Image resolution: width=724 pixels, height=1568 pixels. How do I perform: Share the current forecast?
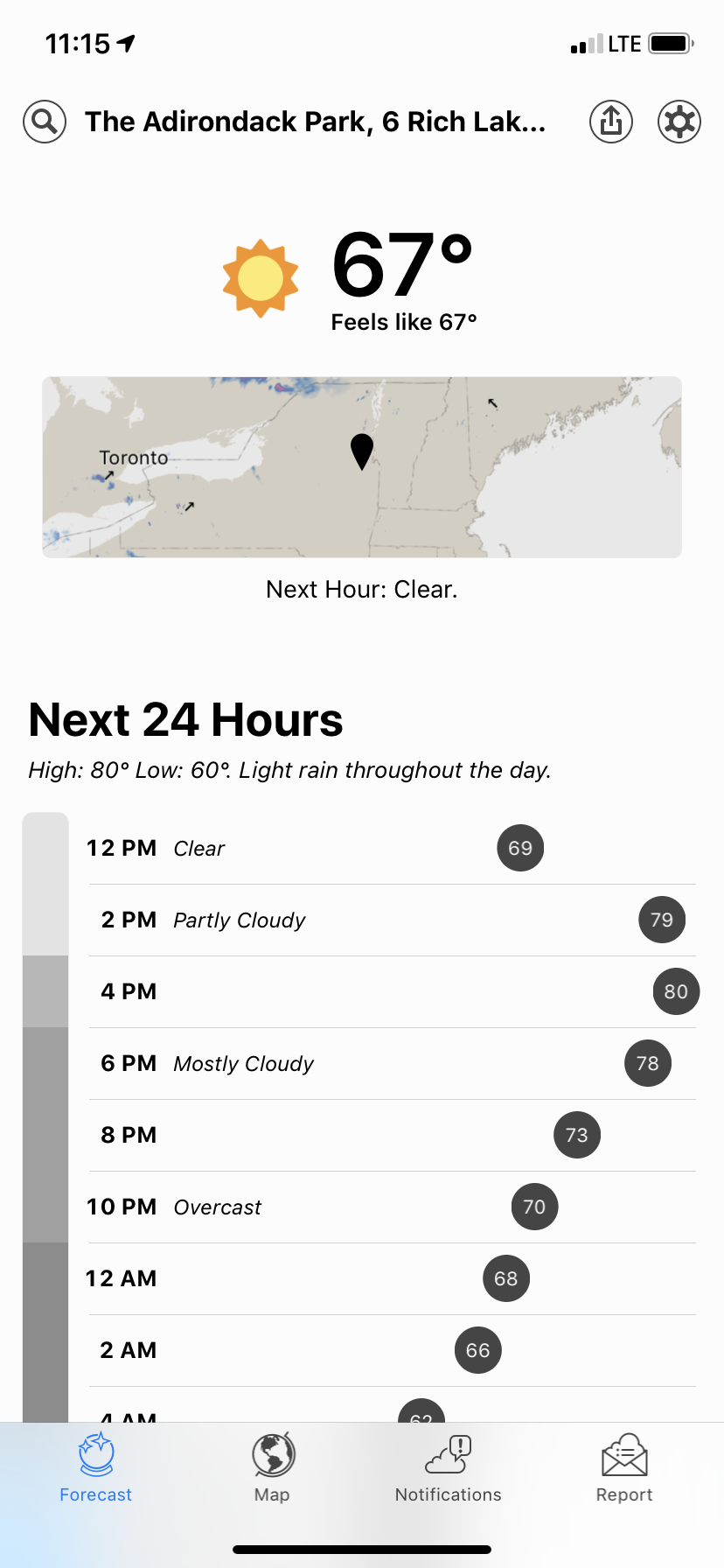(611, 122)
